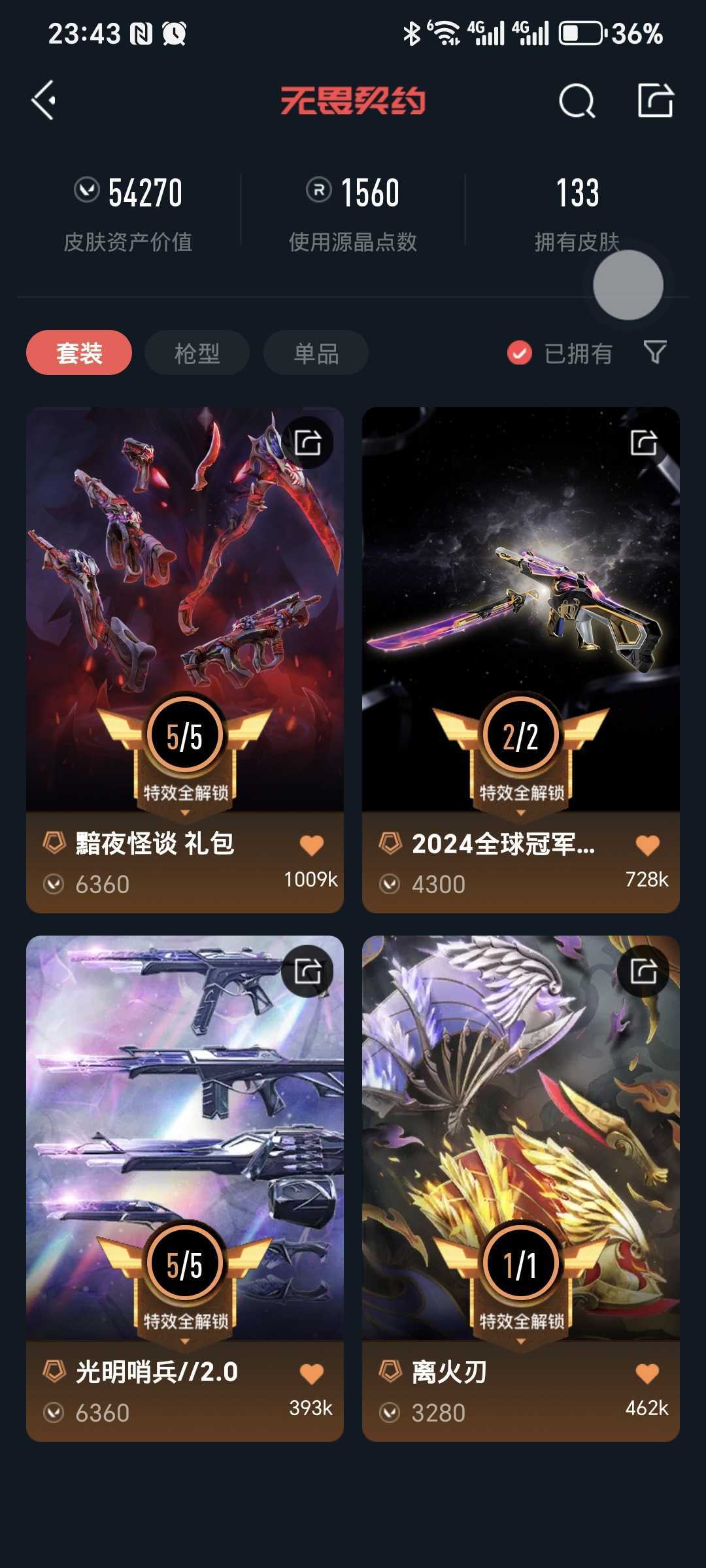Image resolution: width=706 pixels, height=1568 pixels.
Task: Select the 套装 tab
Action: point(79,353)
